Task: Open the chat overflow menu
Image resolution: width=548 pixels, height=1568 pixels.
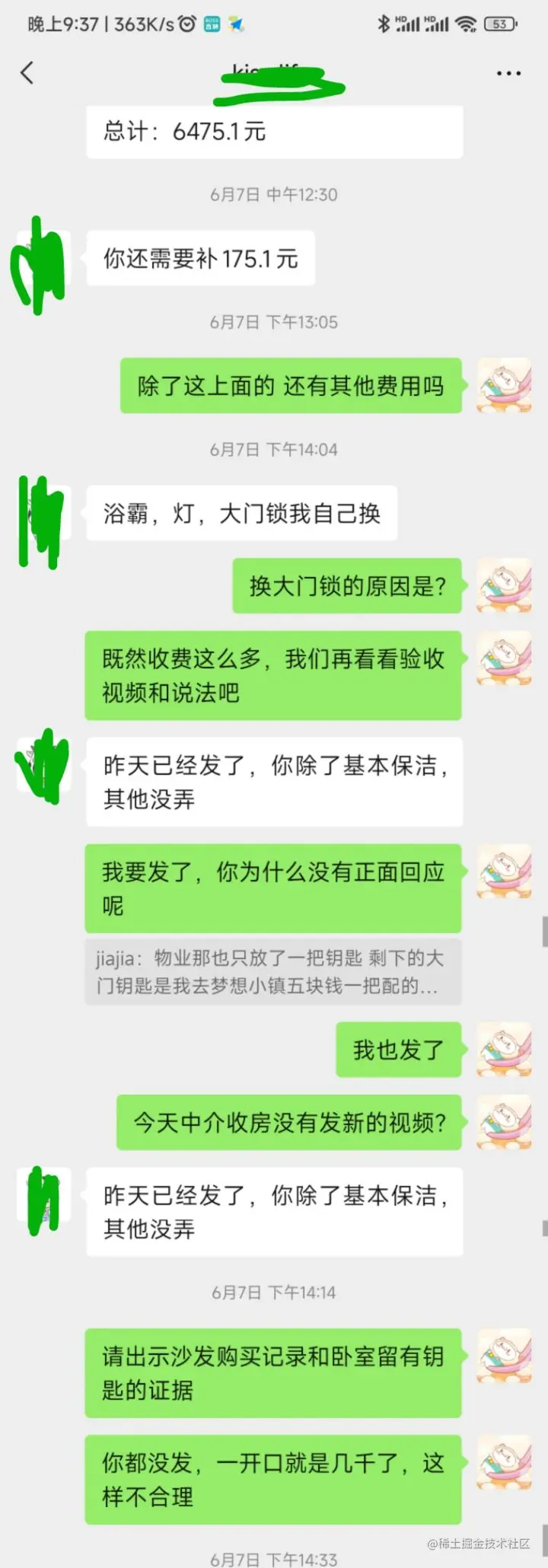Action: point(508,74)
